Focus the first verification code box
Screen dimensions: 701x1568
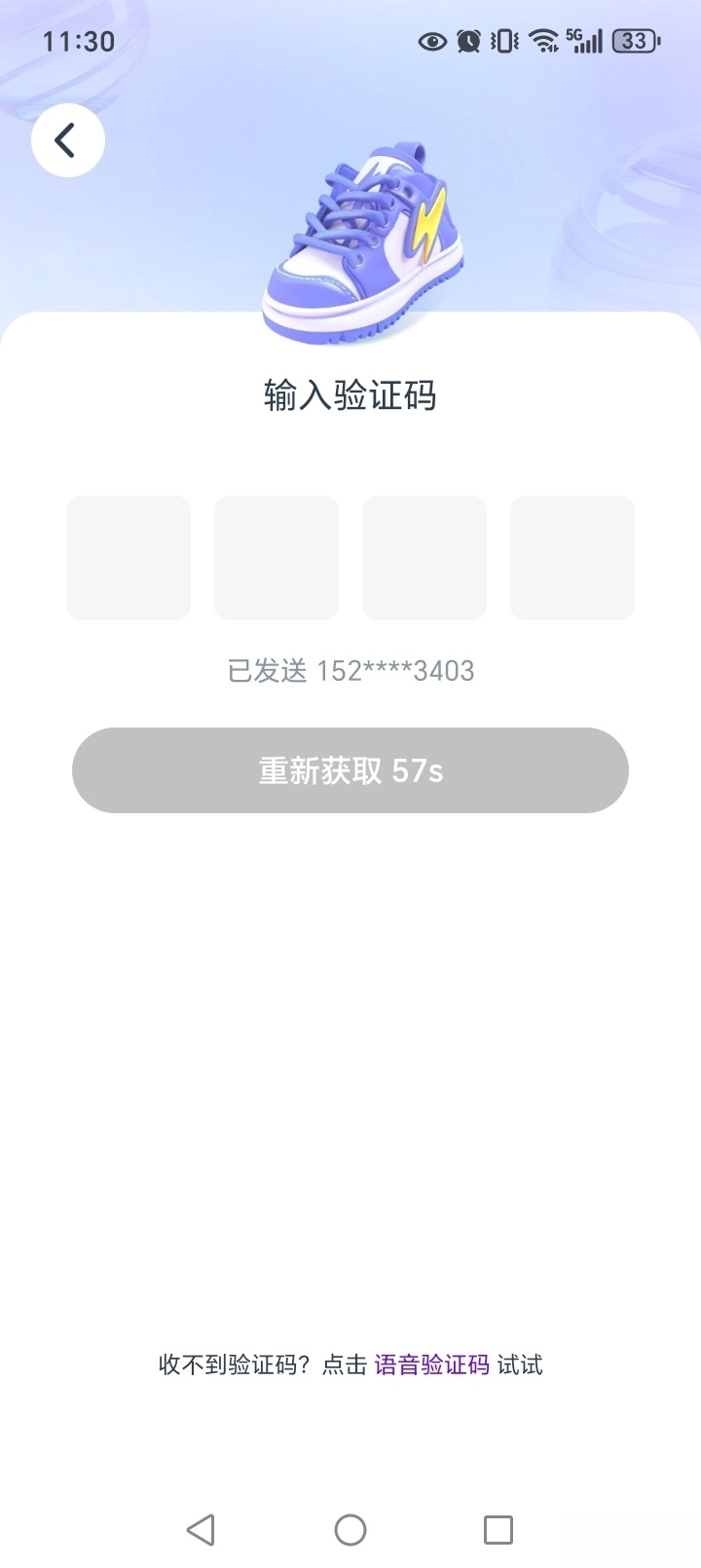click(129, 558)
